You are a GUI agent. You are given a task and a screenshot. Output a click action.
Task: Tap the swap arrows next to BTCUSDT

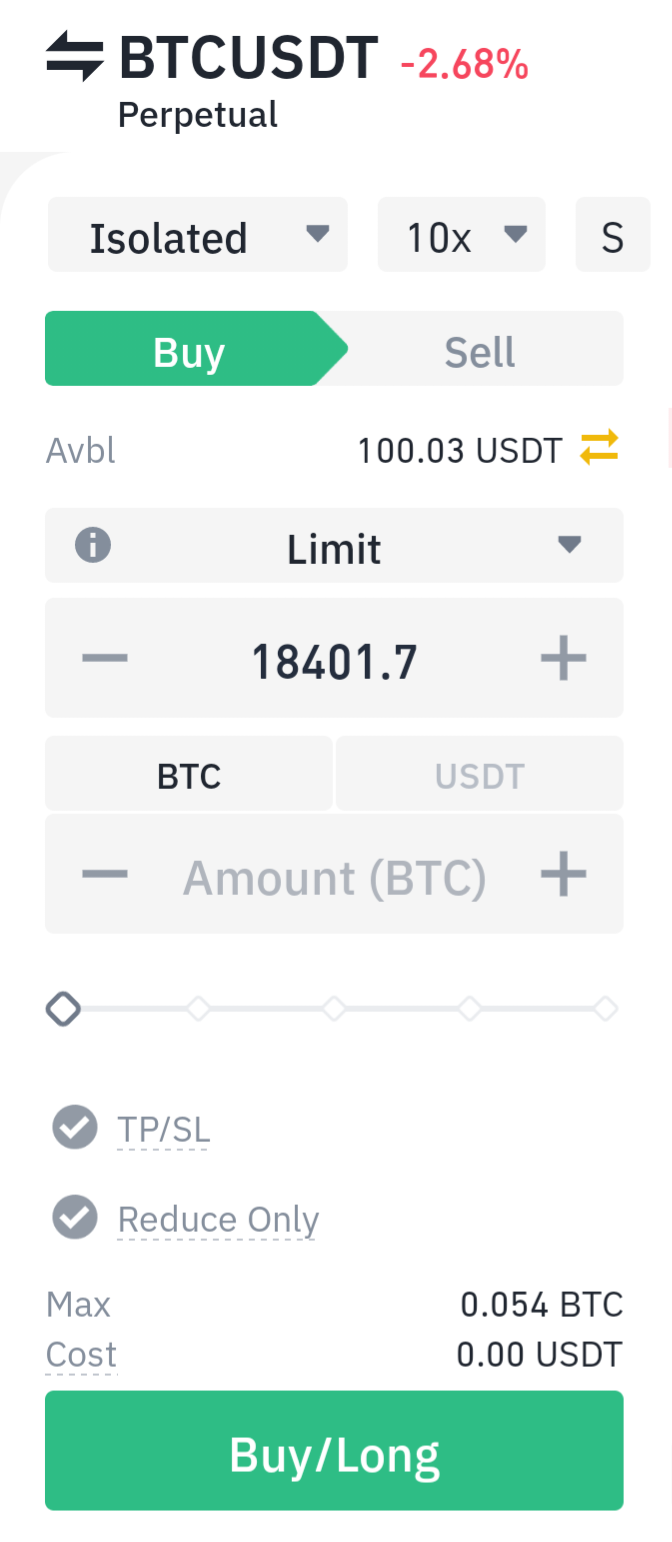pyautogui.click(x=75, y=57)
